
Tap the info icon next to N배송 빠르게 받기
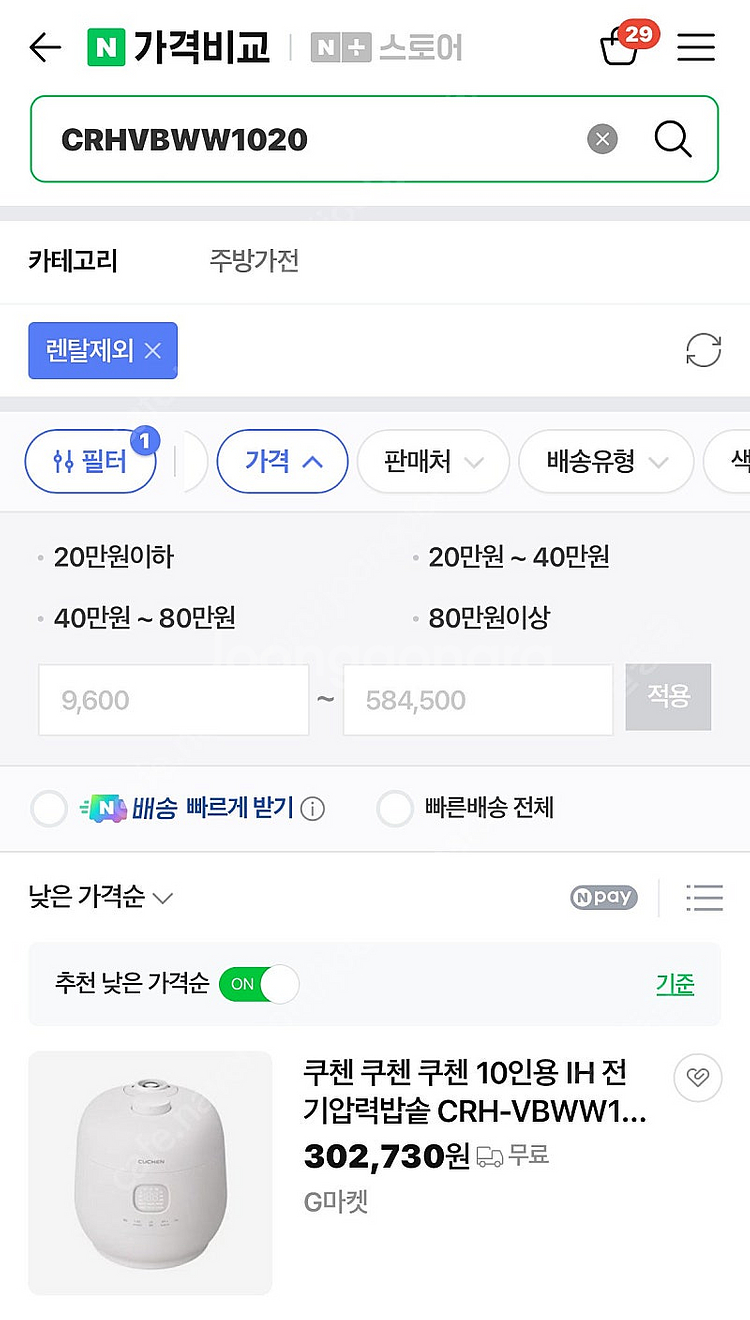tap(313, 808)
